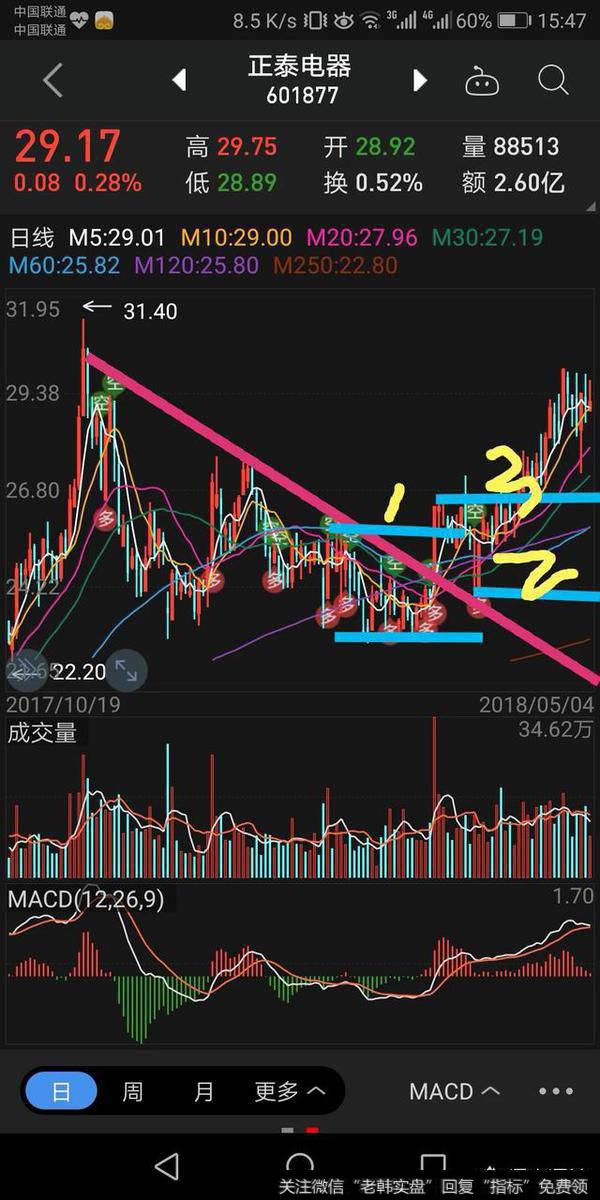600x1200 pixels.
Task: Open stock search
Action: [552, 81]
